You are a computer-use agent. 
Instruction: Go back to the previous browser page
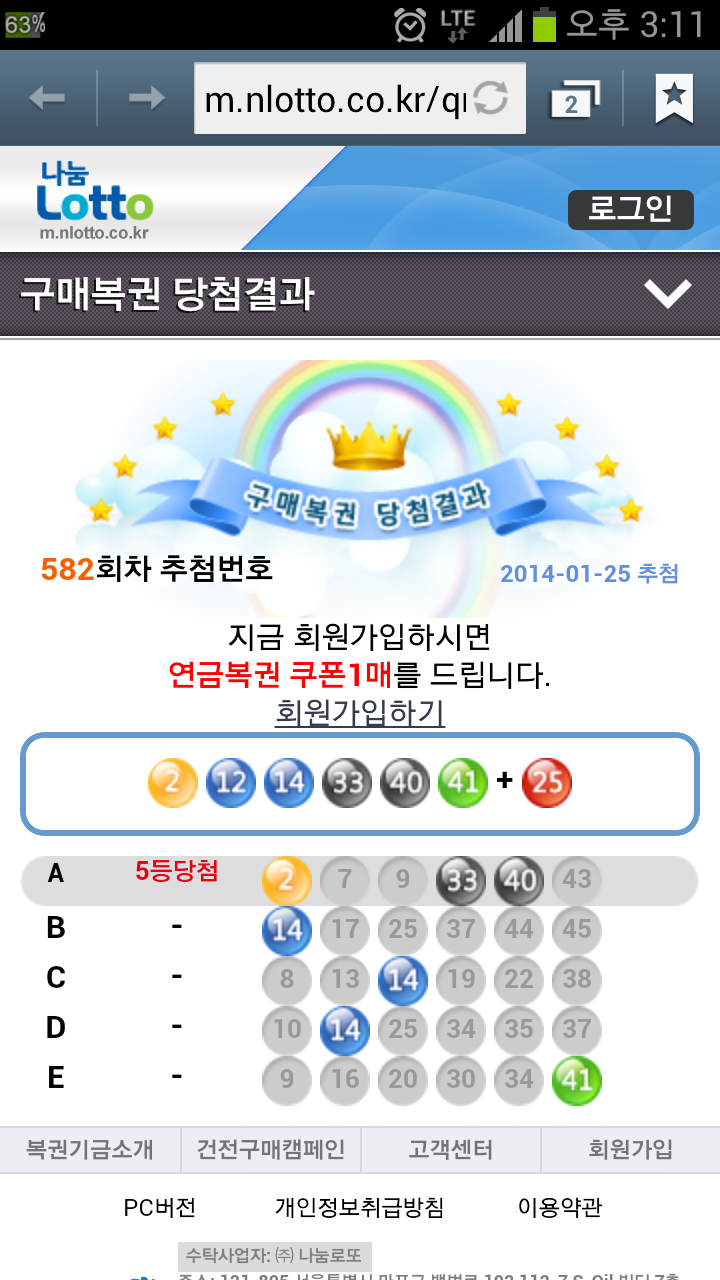(x=47, y=97)
